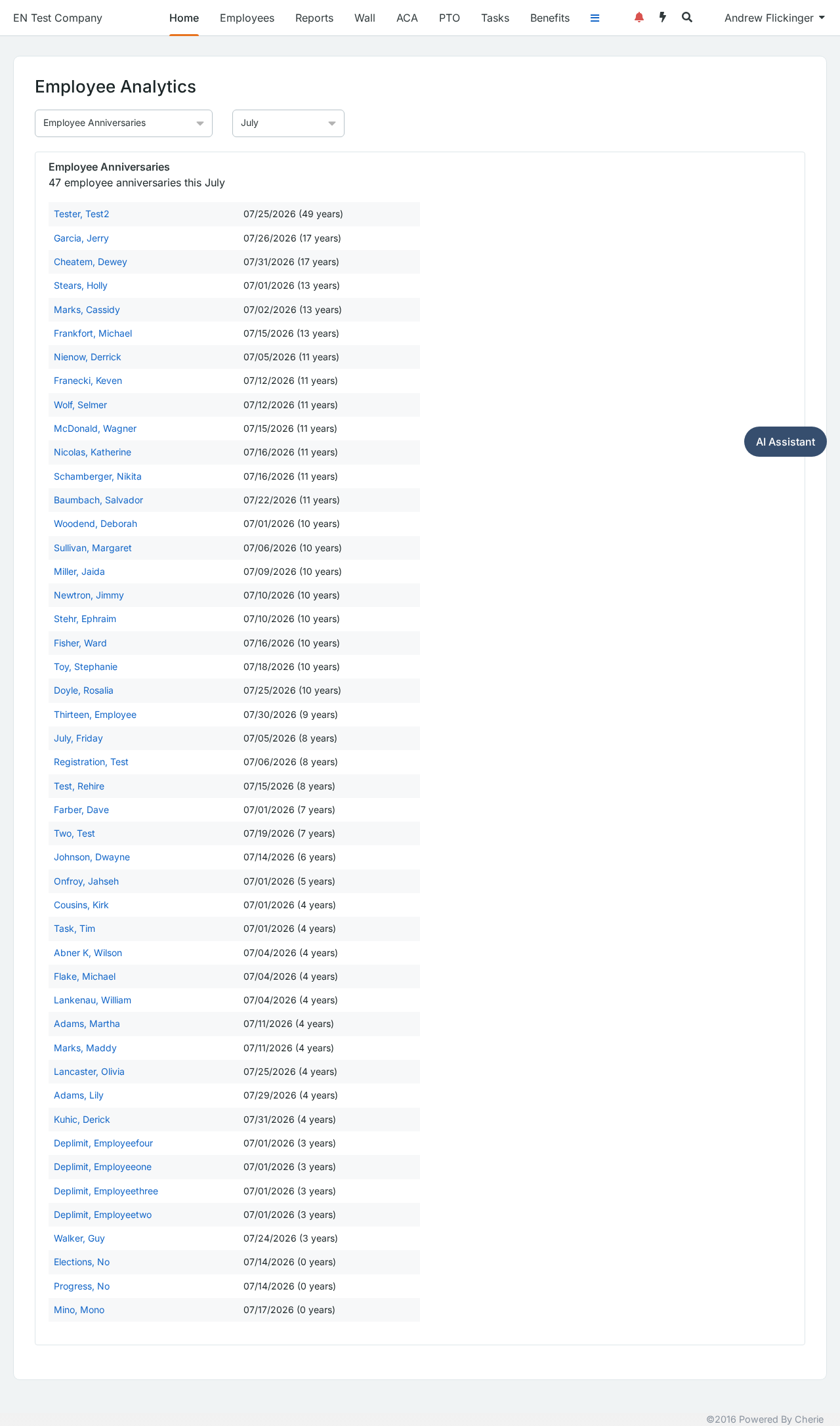
Task: Open the Andrew Flickinger account menu
Action: tap(774, 18)
